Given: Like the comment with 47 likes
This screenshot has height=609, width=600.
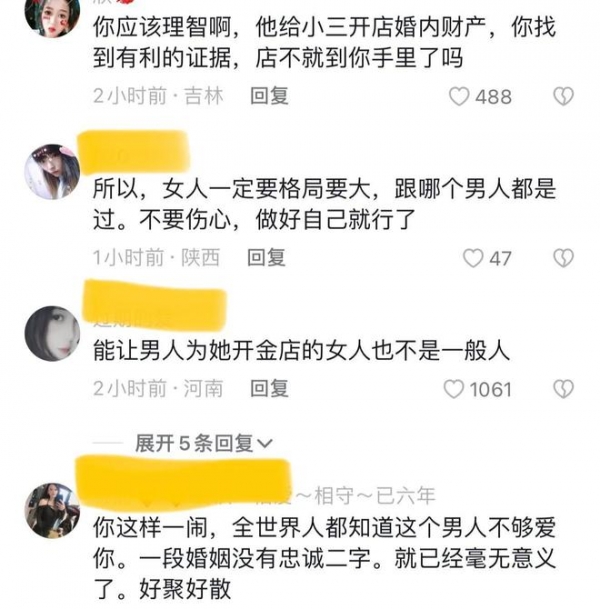Looking at the screenshot, I should pos(473,258).
